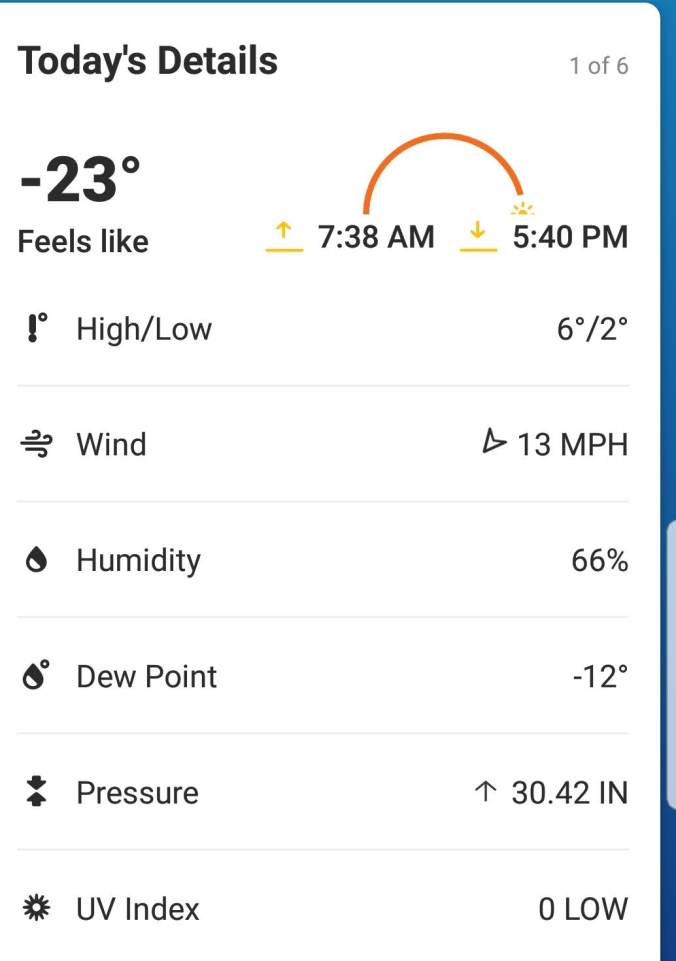
Task: Open the Today's Details card
Action: (148, 62)
